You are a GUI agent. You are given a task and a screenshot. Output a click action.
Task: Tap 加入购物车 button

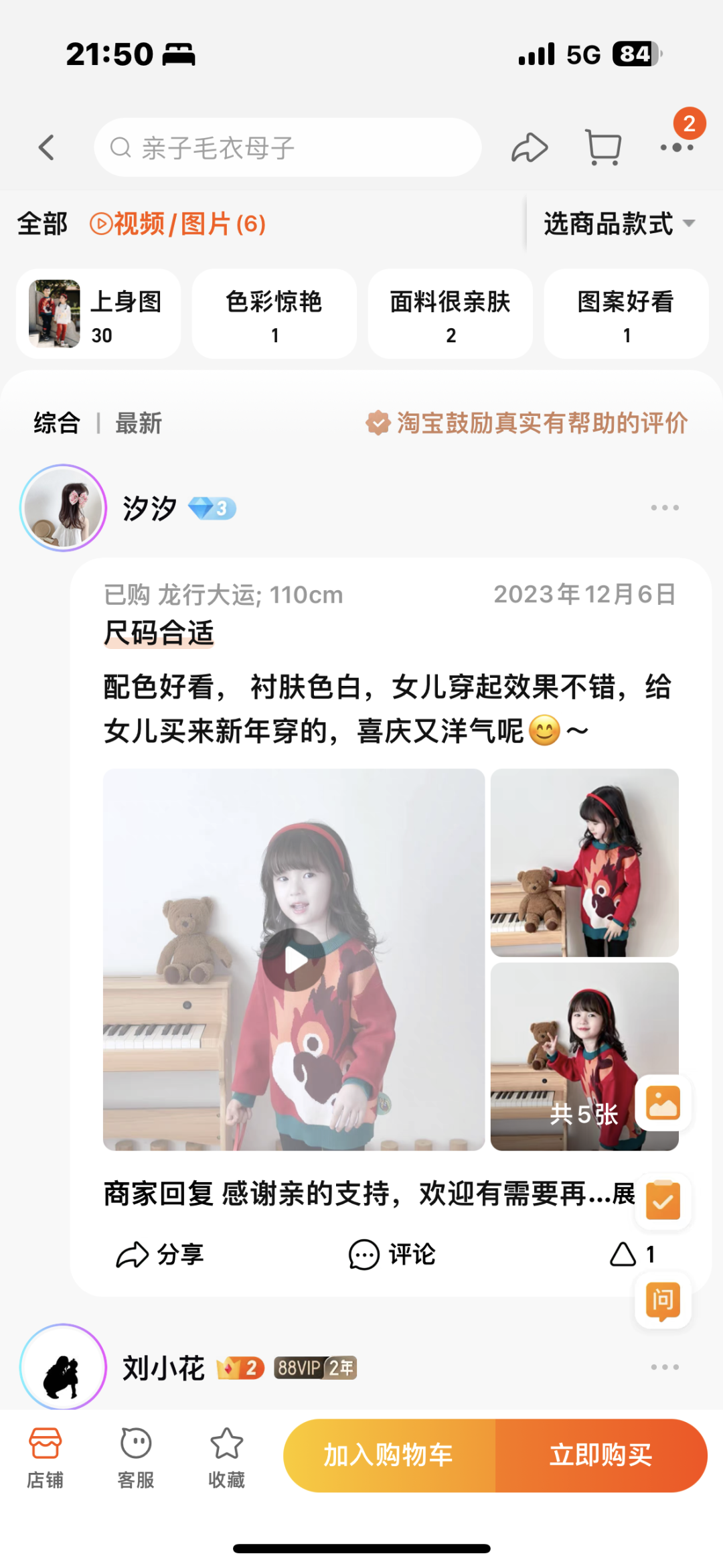coord(389,1455)
